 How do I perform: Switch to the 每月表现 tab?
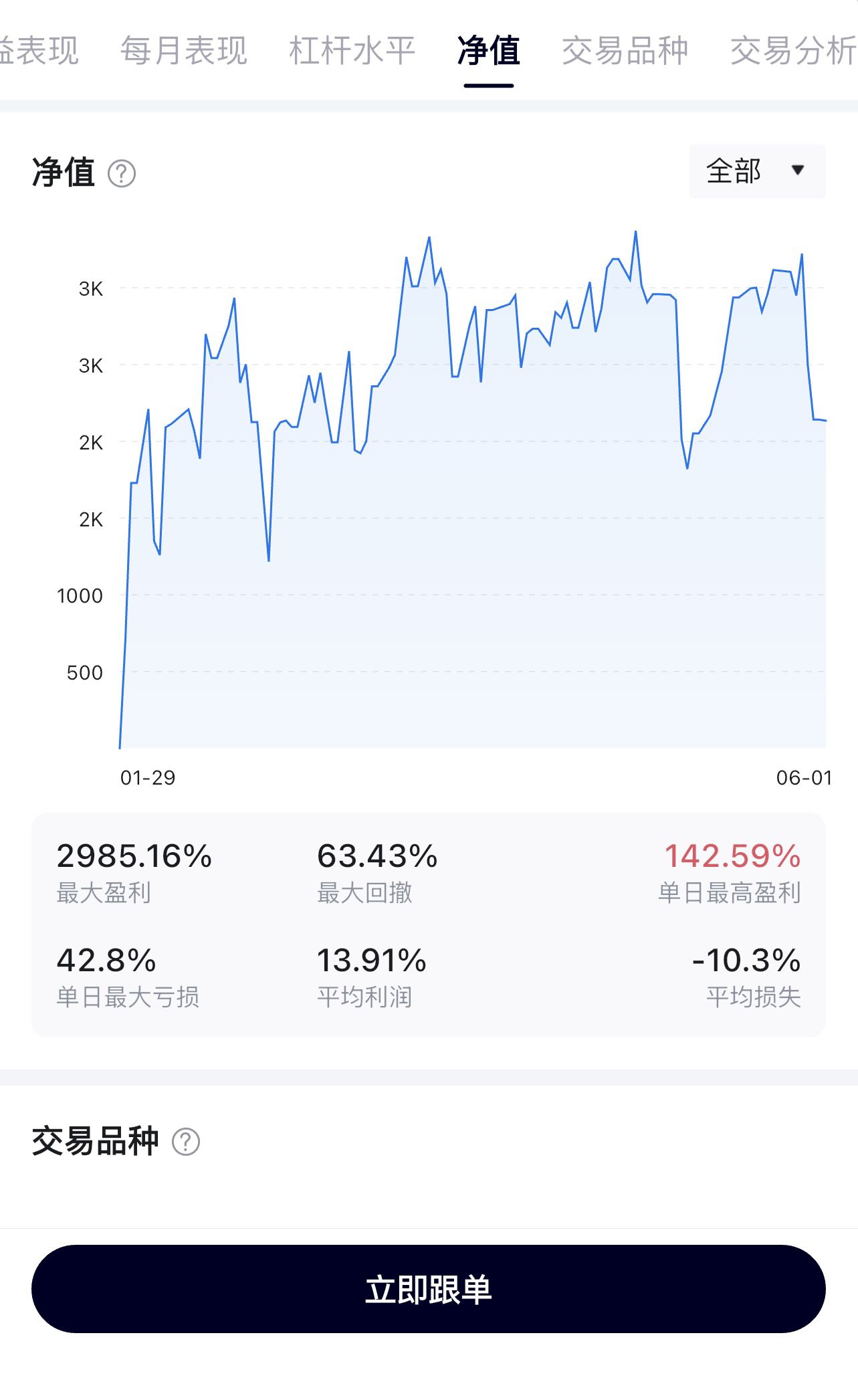click(184, 51)
